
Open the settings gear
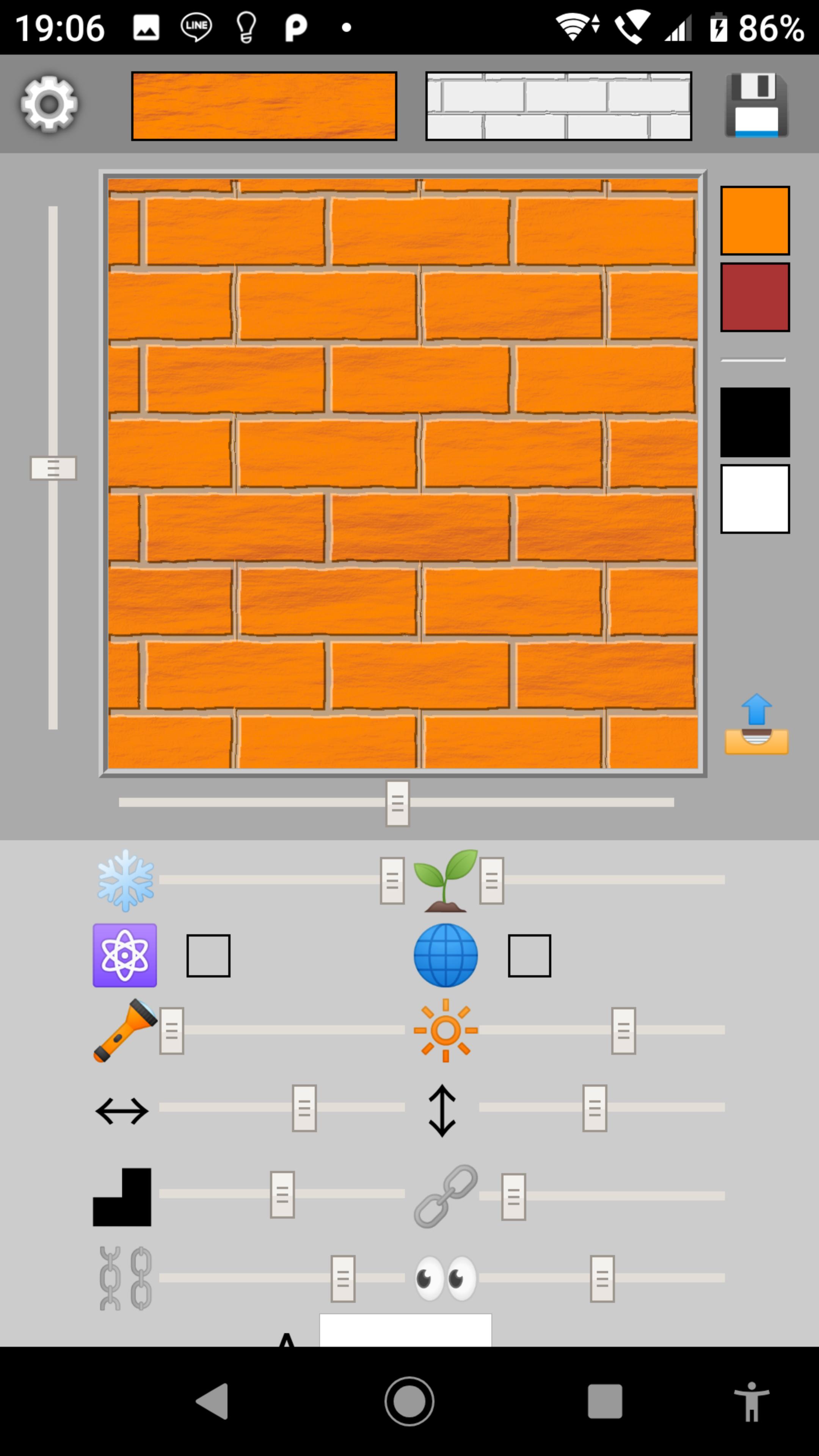coord(49,104)
